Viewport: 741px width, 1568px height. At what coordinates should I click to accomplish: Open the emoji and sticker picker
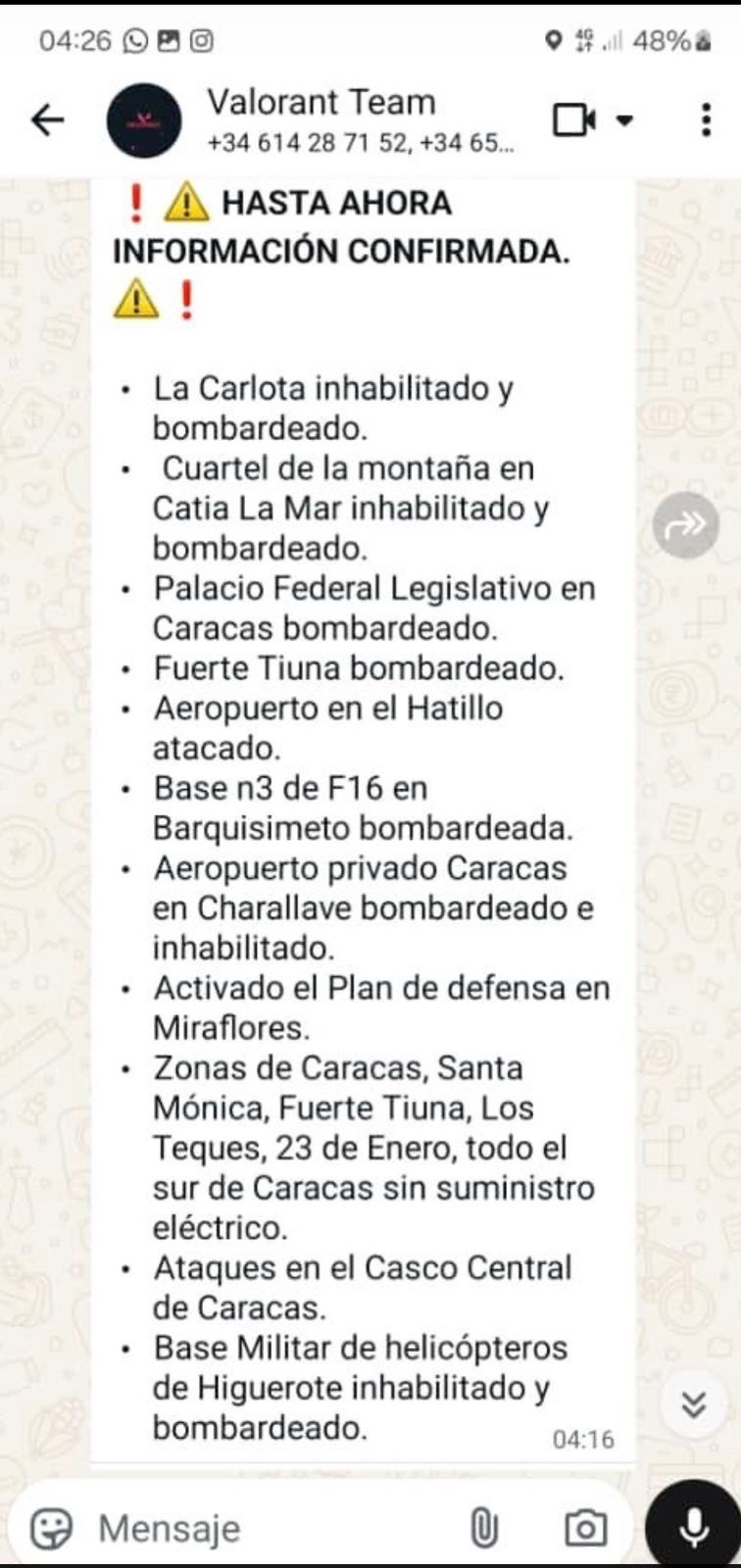(x=52, y=1528)
